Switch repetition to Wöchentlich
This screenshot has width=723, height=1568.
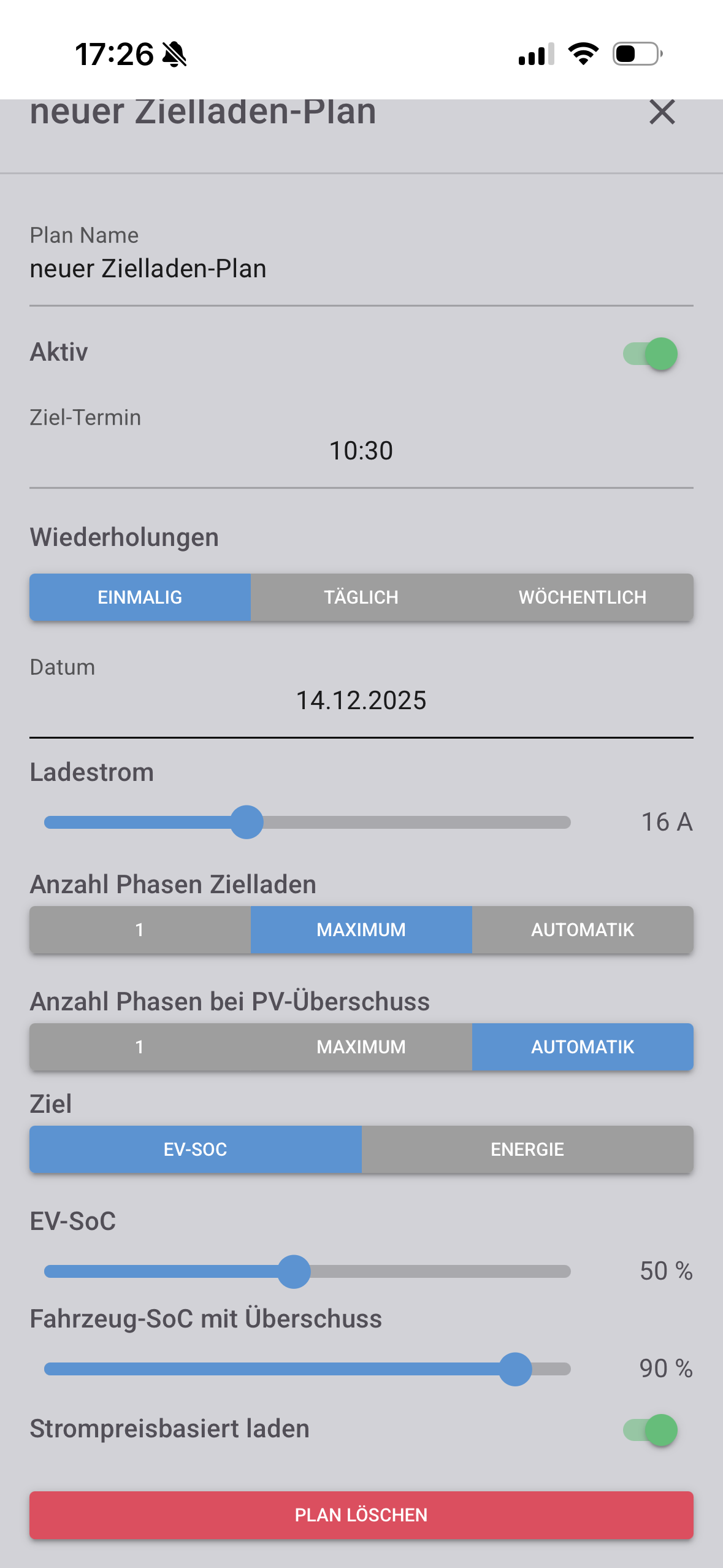coord(582,597)
